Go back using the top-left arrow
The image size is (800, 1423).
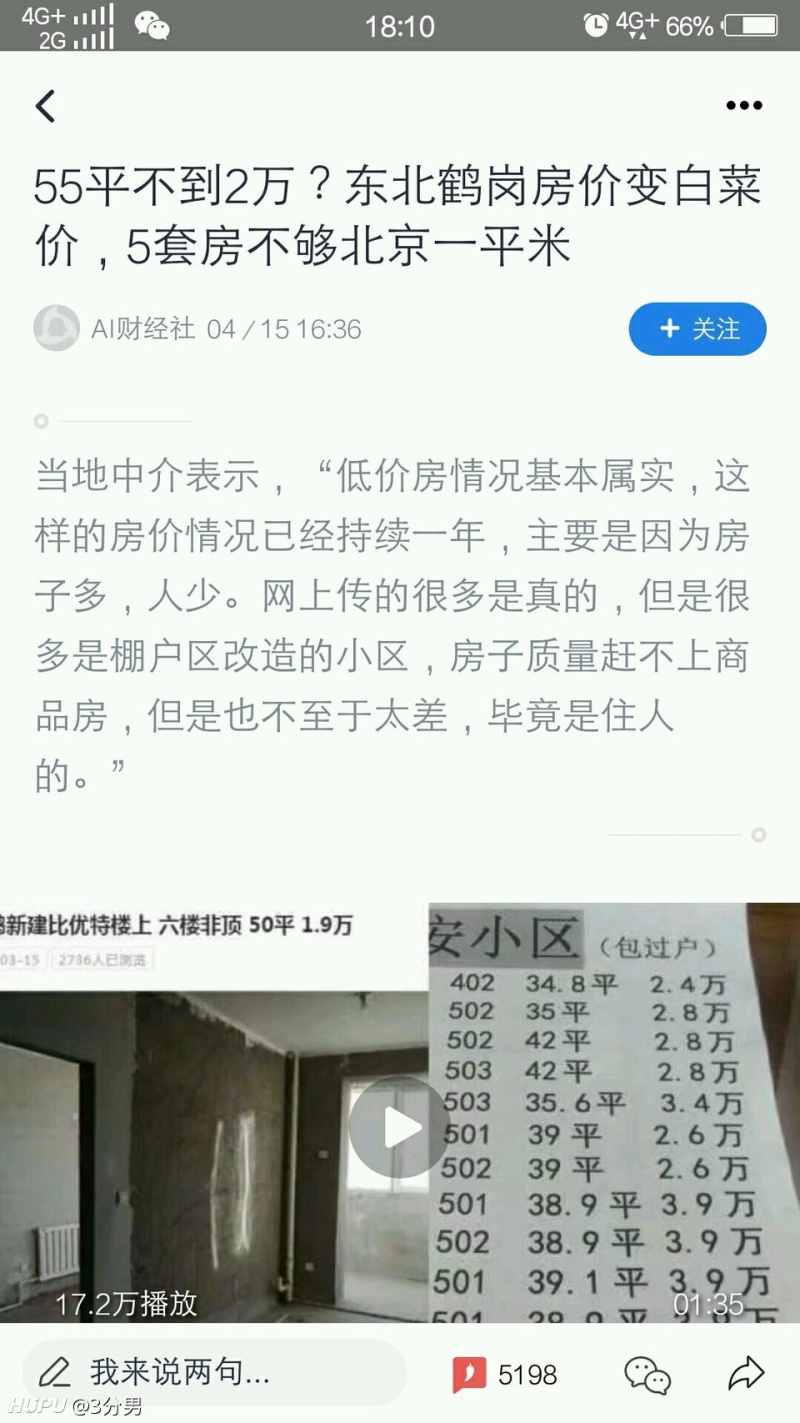point(46,106)
